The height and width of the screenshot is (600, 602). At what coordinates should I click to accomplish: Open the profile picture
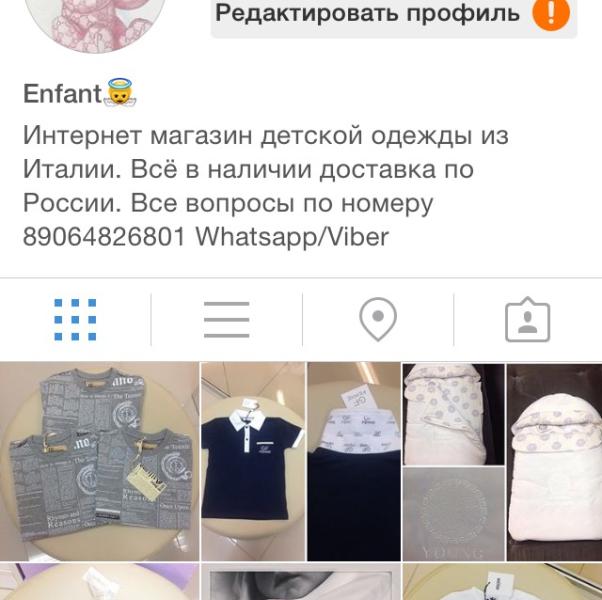point(97,23)
